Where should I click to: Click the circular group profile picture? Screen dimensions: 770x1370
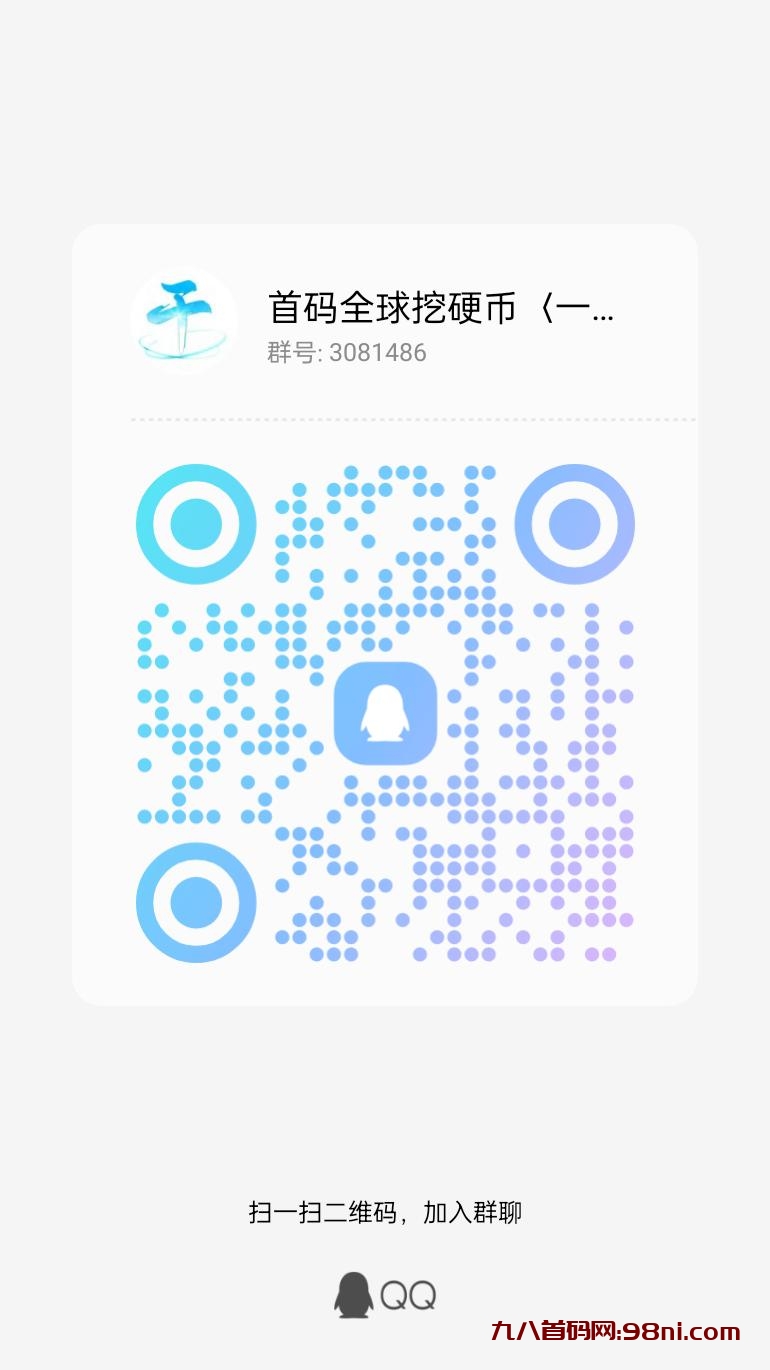coord(182,320)
